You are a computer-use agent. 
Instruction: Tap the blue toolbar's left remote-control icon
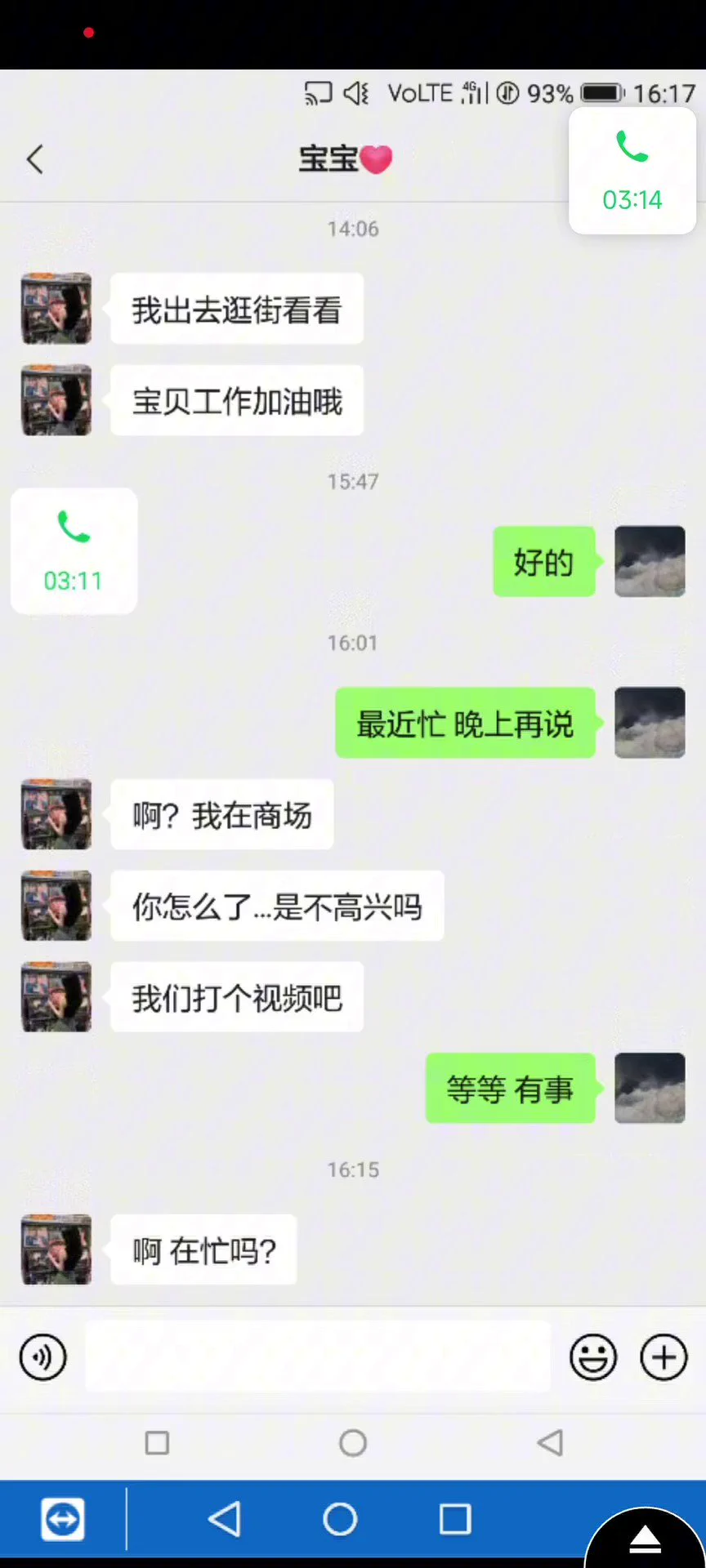(x=63, y=1520)
